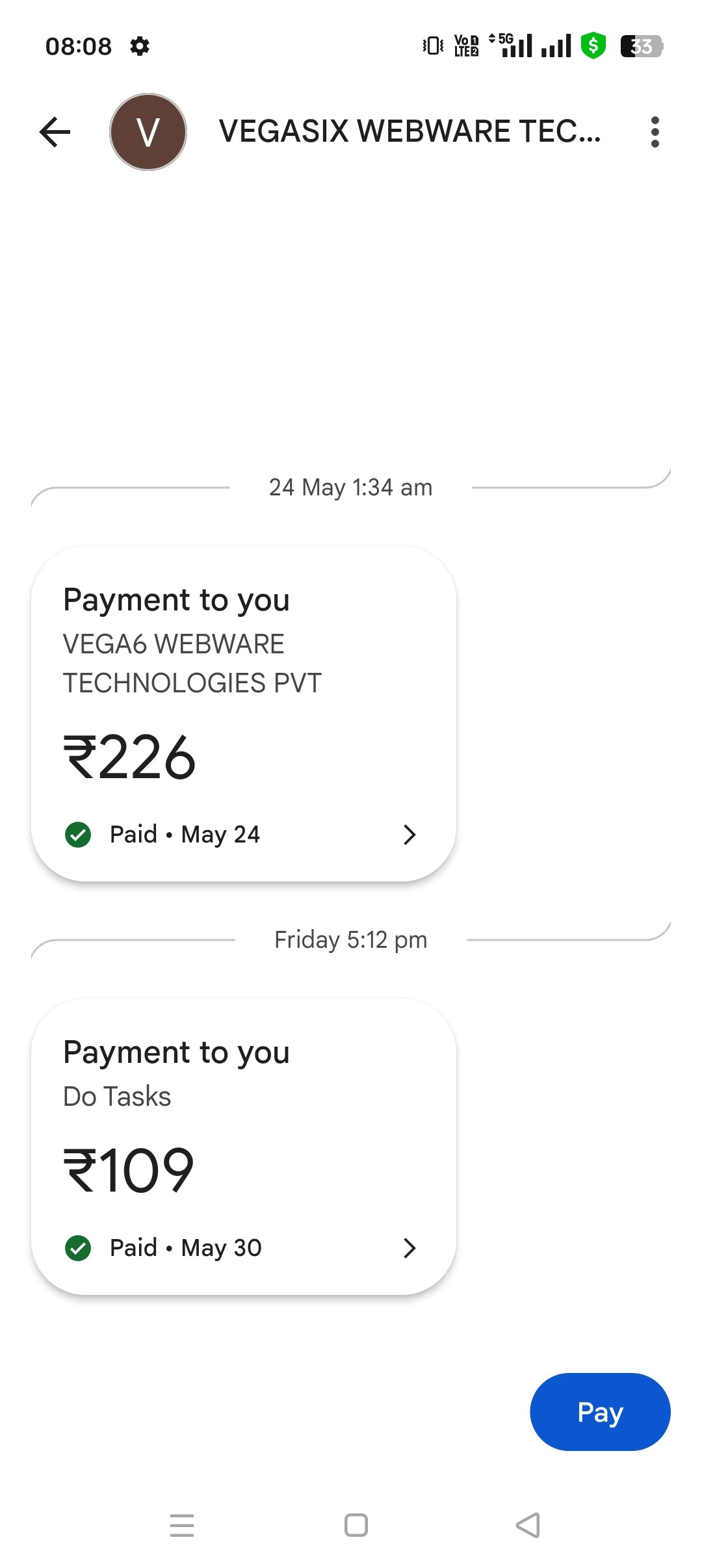702x1568 pixels.
Task: Open the ₹109 Do Tasks payment card
Action: [244, 1146]
